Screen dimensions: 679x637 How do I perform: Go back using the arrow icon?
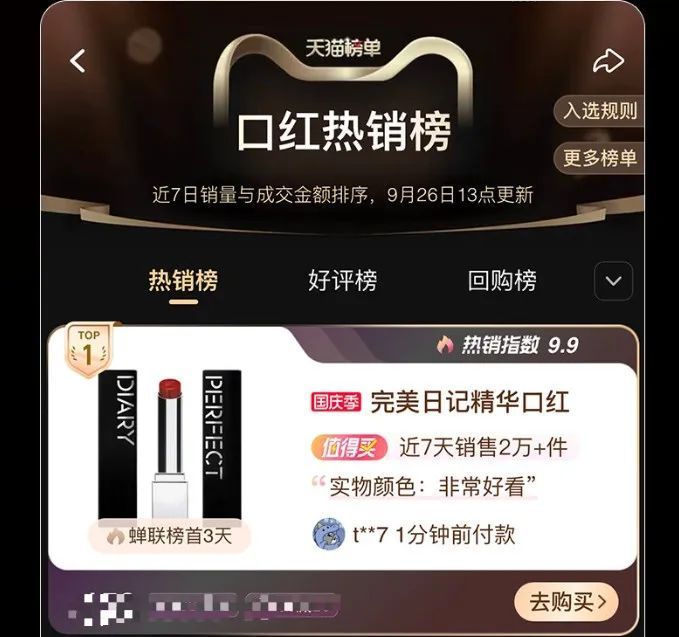(x=78, y=61)
